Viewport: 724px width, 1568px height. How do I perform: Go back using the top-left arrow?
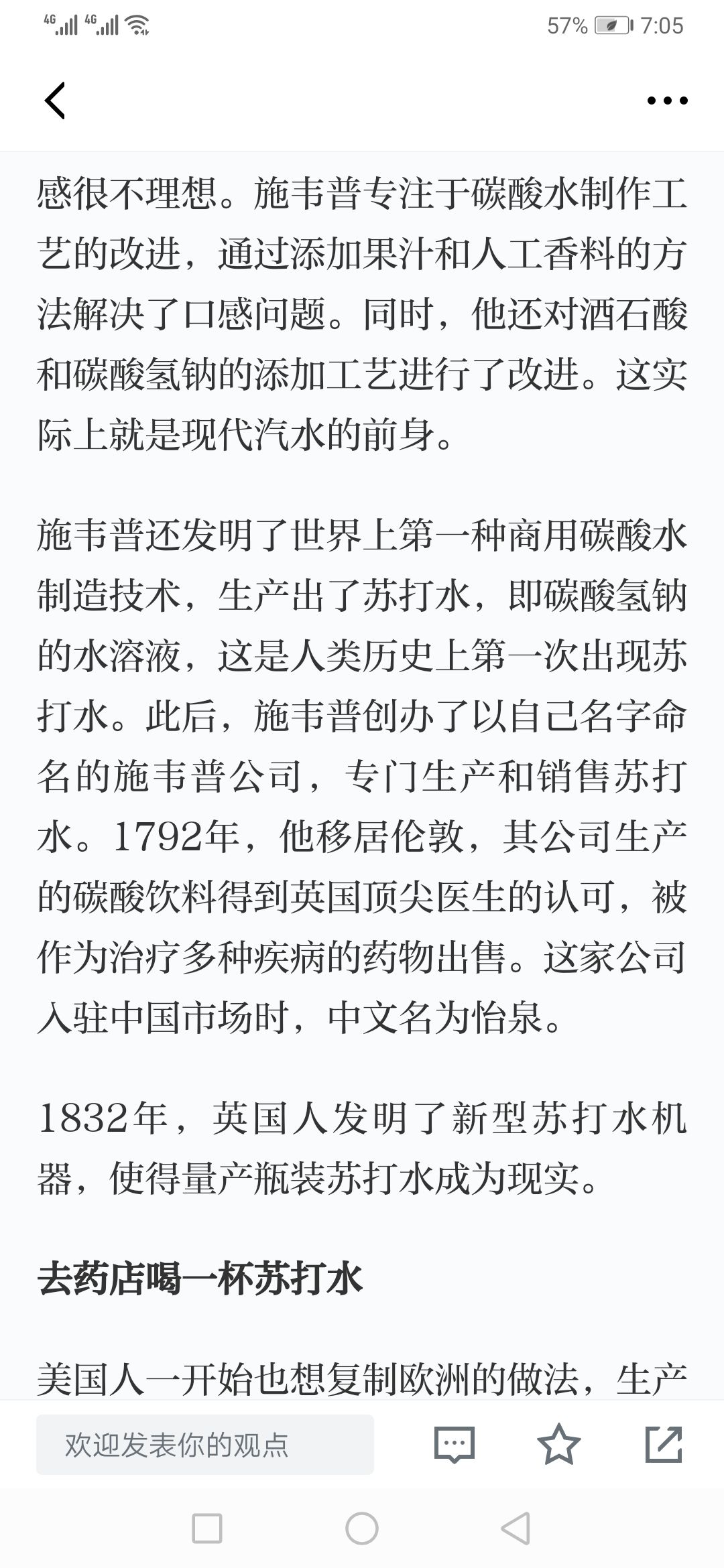pyautogui.click(x=55, y=101)
